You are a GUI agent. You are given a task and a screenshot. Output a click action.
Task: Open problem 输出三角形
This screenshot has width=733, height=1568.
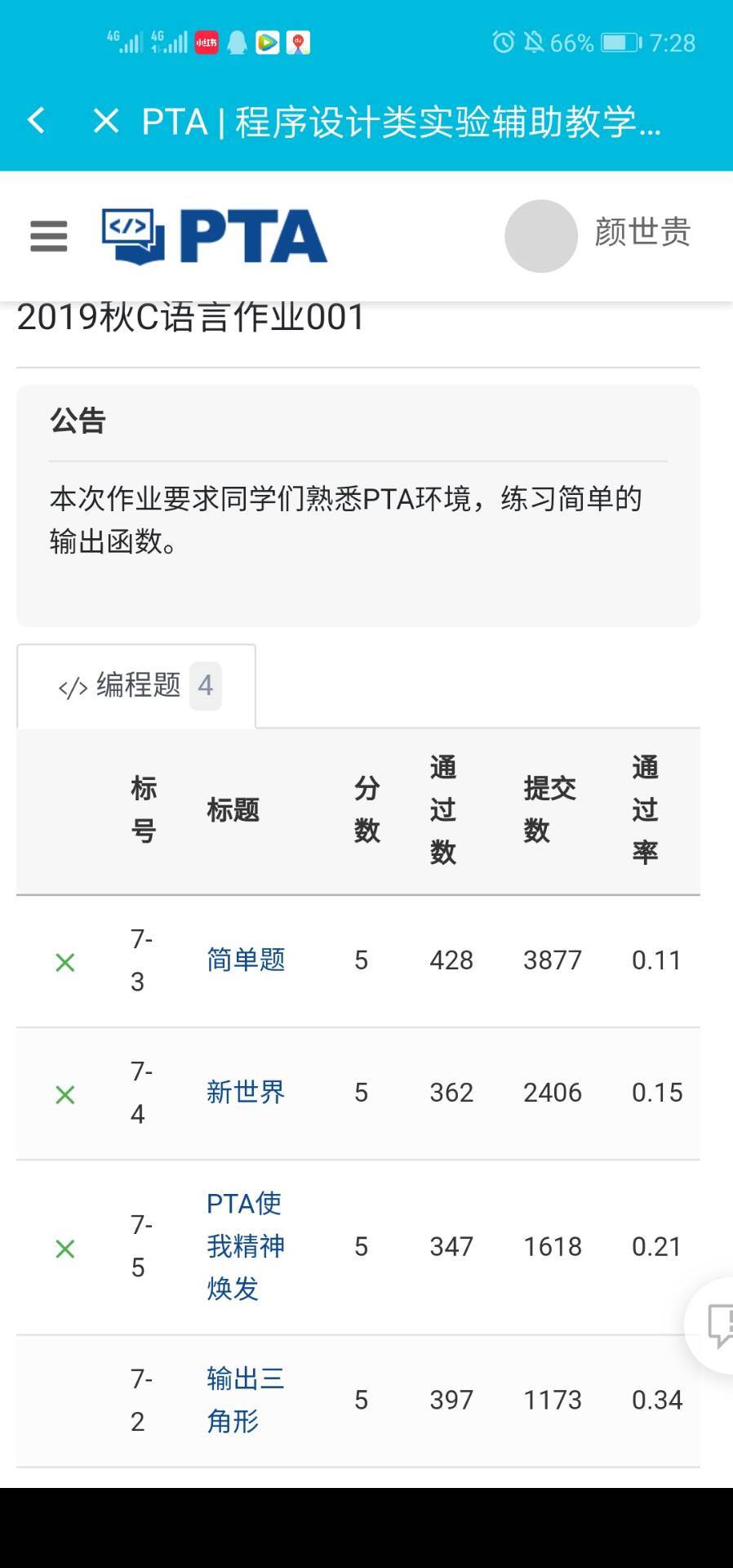pyautogui.click(x=245, y=1400)
